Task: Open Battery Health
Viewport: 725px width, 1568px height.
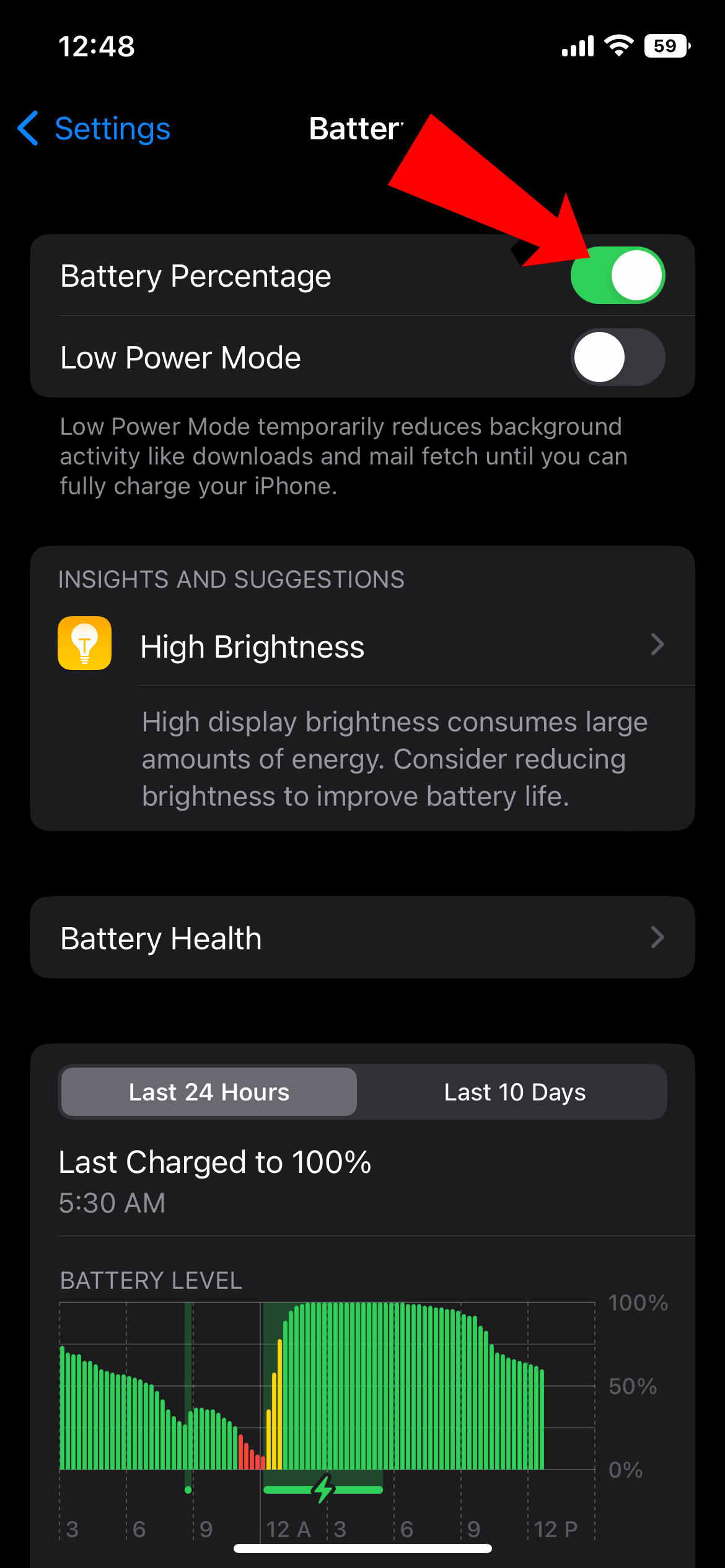Action: click(362, 938)
